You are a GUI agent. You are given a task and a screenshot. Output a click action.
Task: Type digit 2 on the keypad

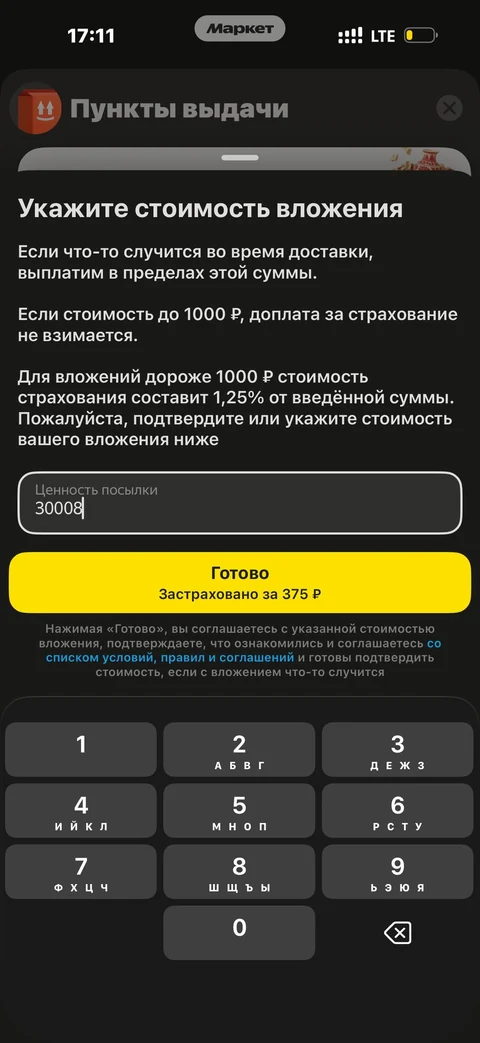tap(239, 749)
